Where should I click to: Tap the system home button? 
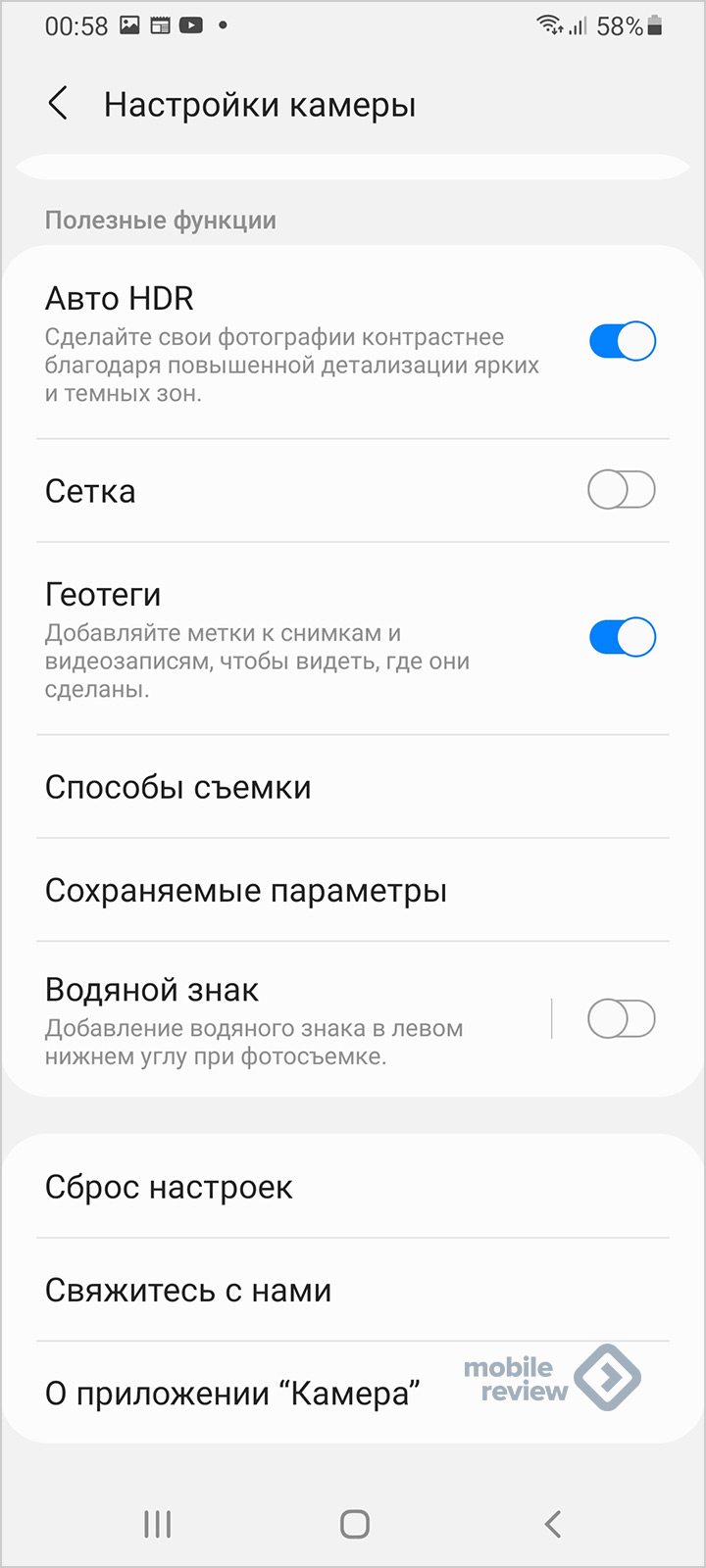(x=354, y=1524)
